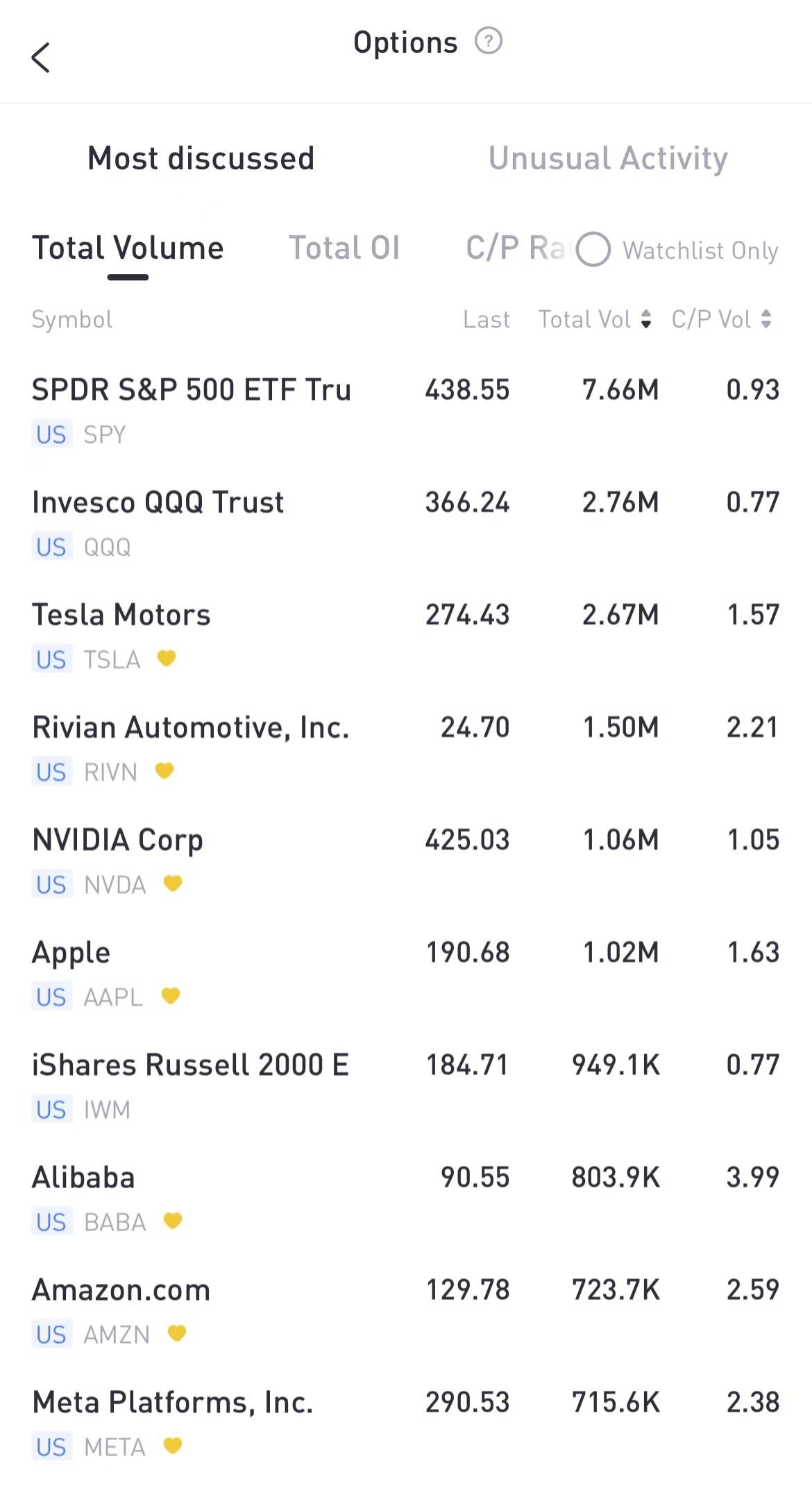Tap the heart icon next to BABA
Image resolution: width=812 pixels, height=1488 pixels.
(174, 1221)
